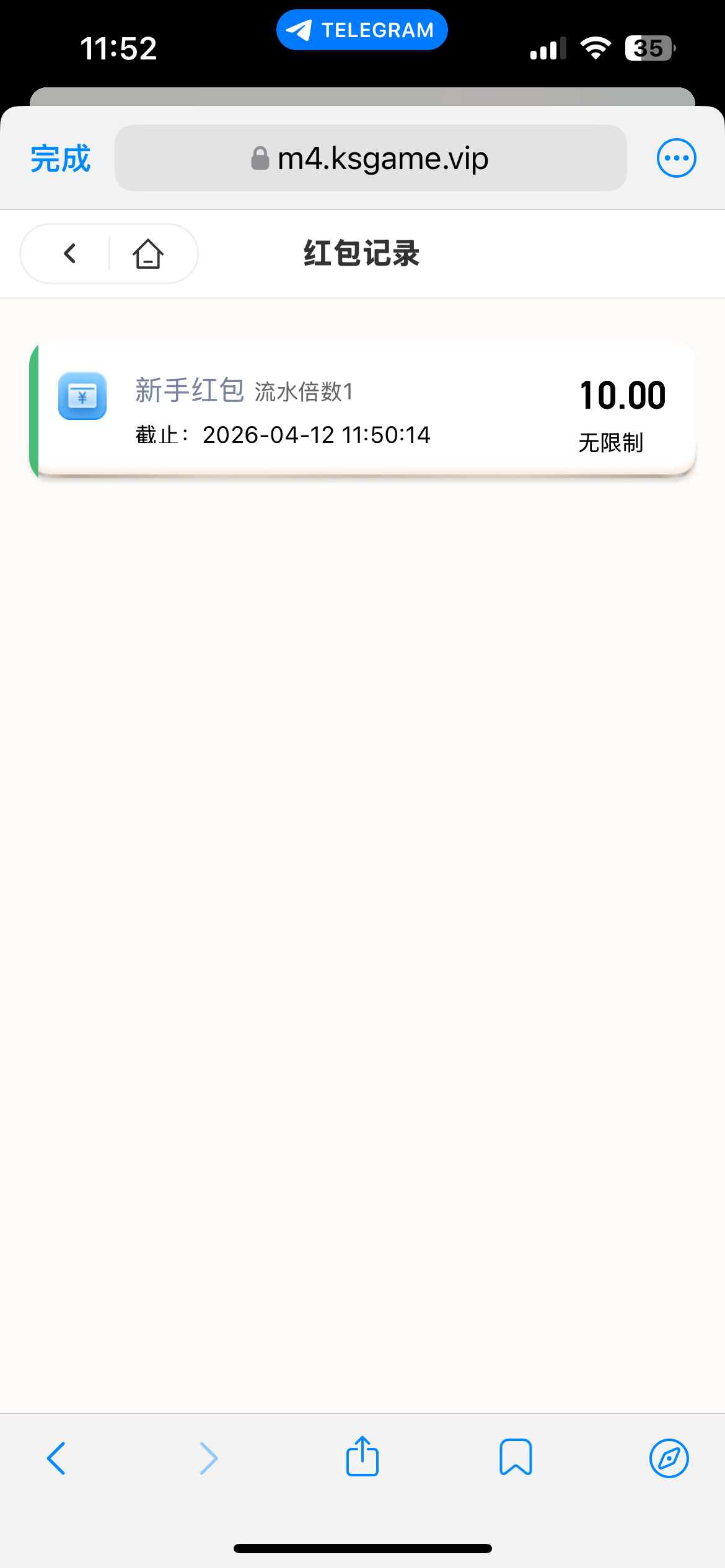This screenshot has height=1568, width=725.
Task: Open the page in Safari compass icon
Action: point(669,1458)
